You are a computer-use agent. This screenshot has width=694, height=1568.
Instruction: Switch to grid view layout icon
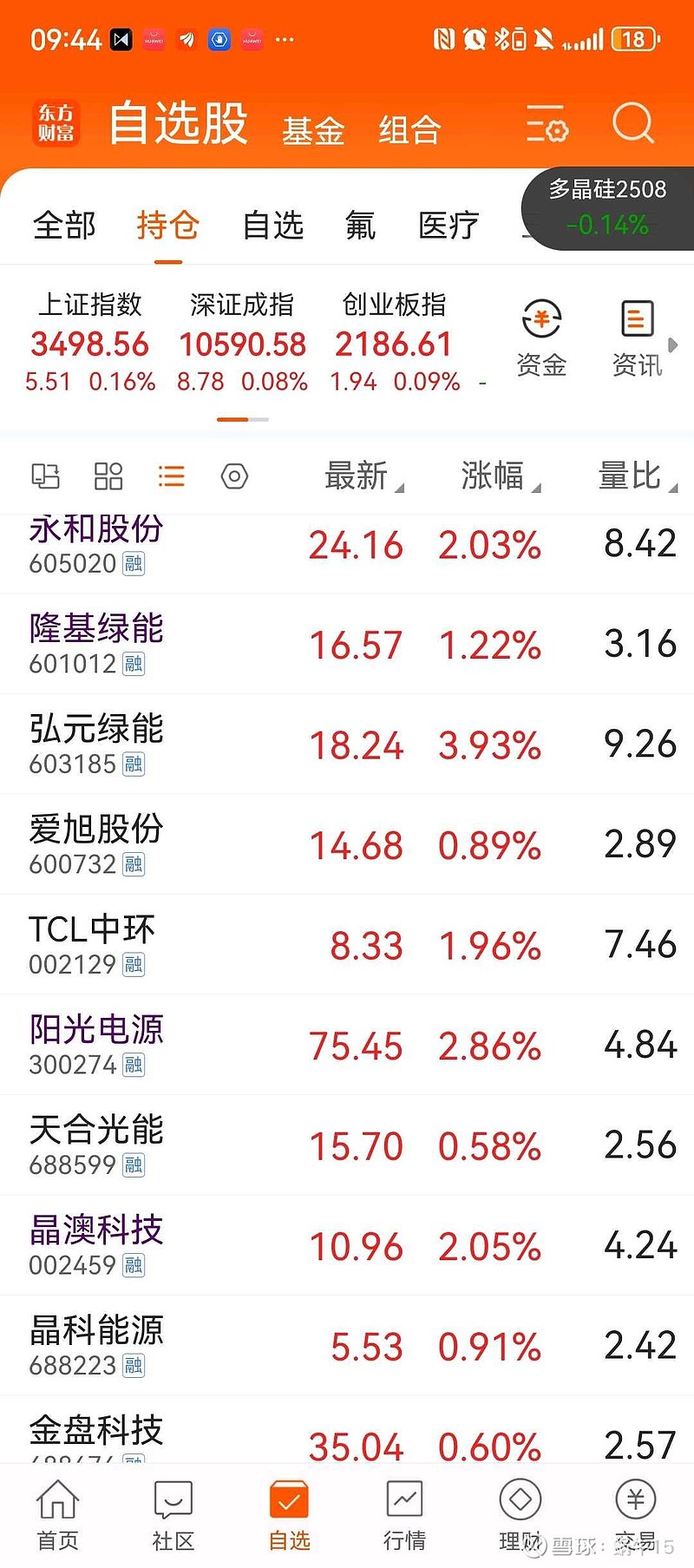(x=108, y=476)
